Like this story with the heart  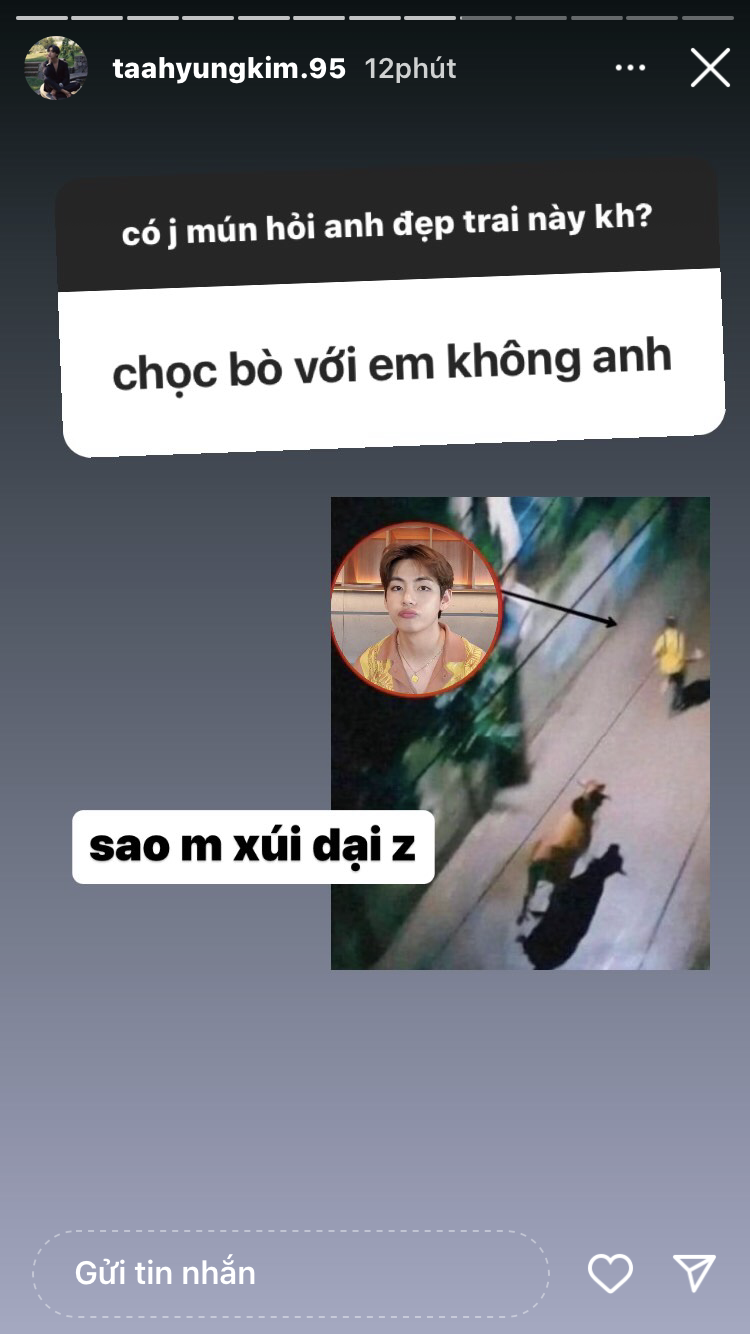pos(610,1273)
